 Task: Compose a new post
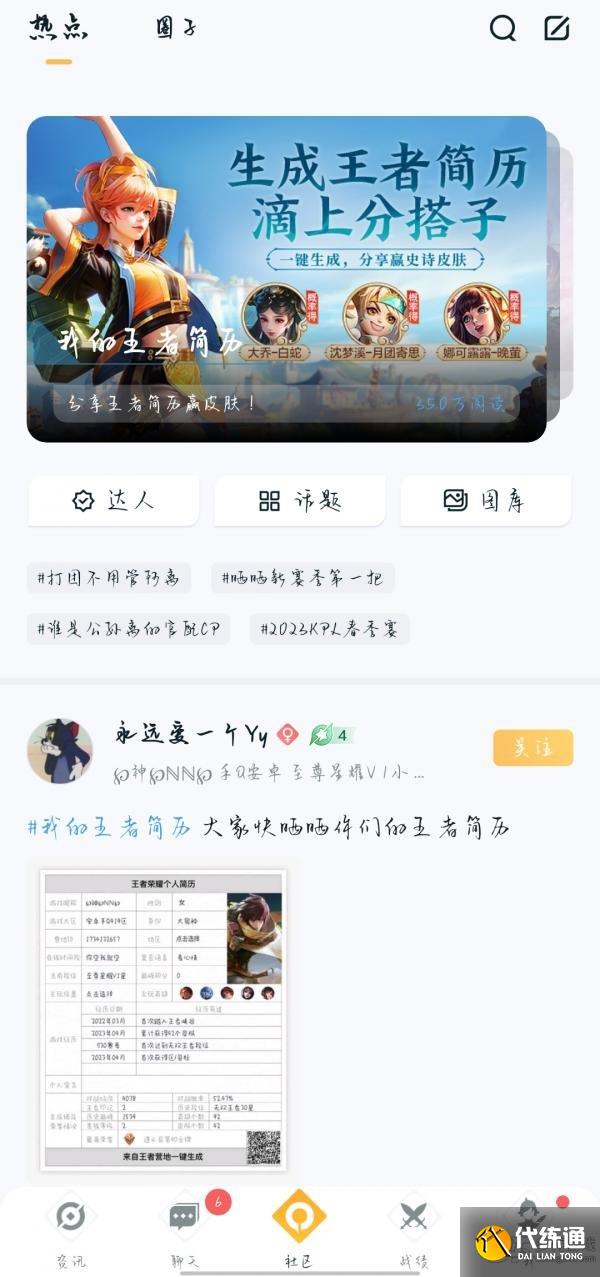[557, 28]
